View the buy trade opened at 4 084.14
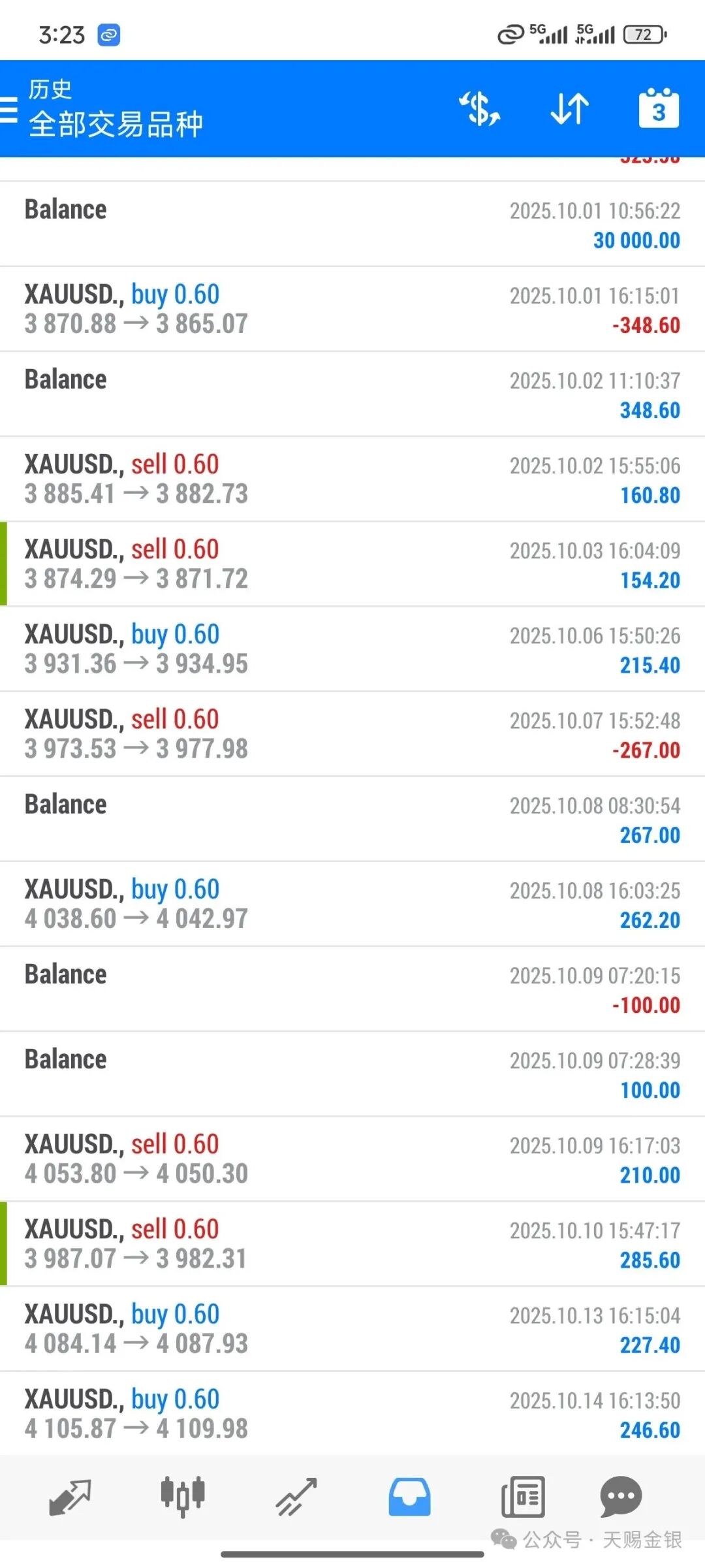 pyautogui.click(x=352, y=1328)
